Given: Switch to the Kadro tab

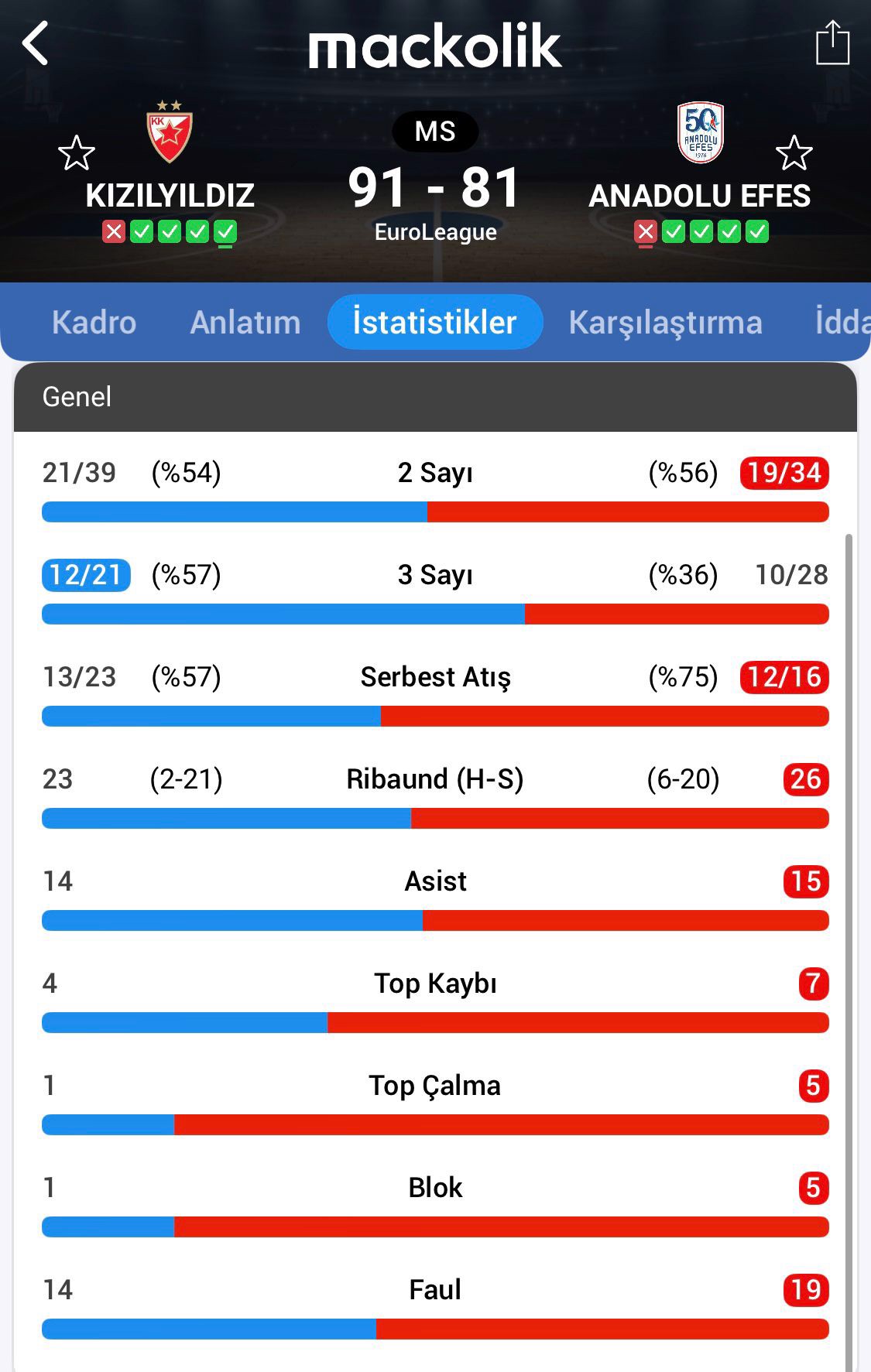Looking at the screenshot, I should click(x=94, y=322).
